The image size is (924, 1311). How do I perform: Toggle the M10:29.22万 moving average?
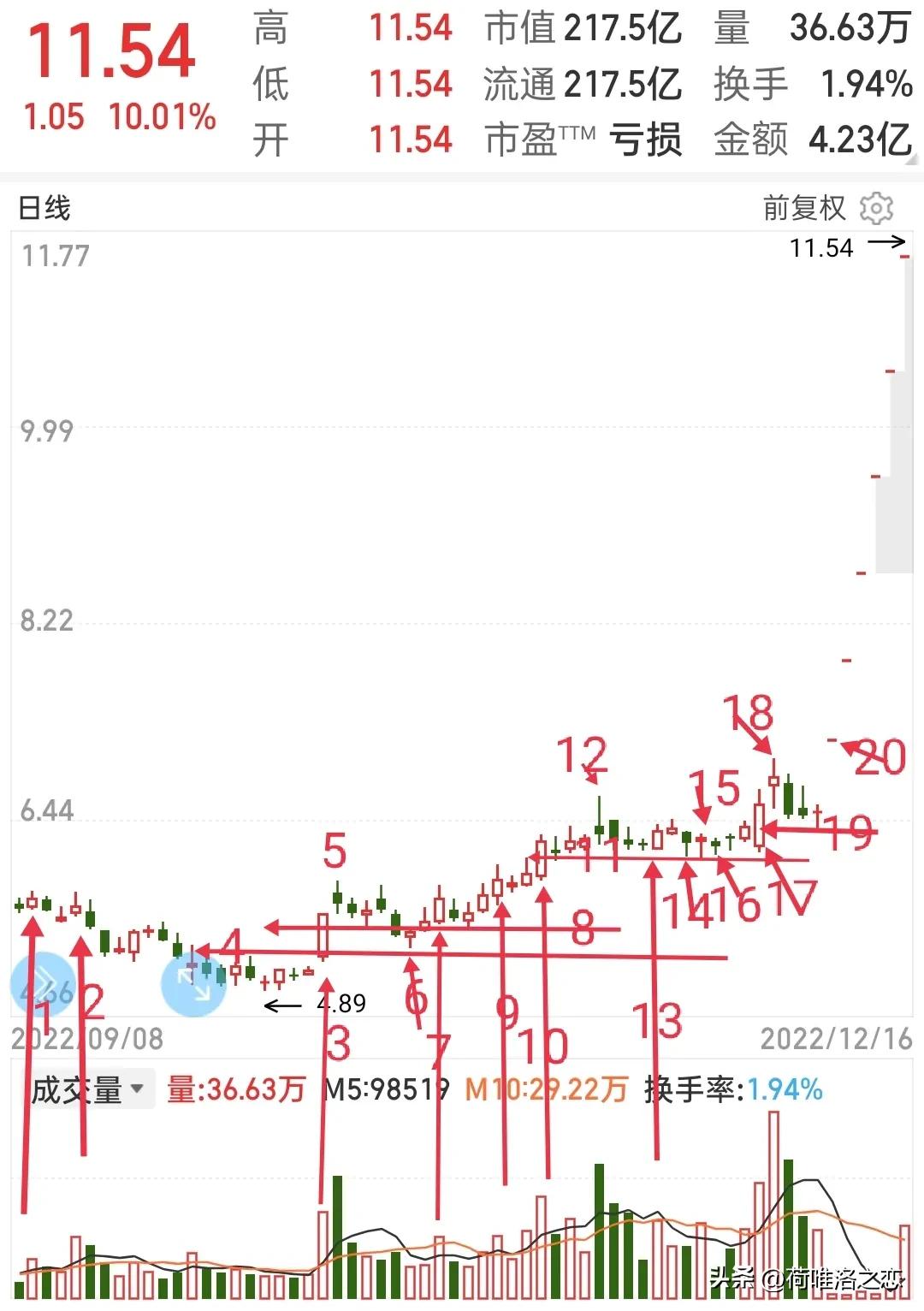point(548,1088)
